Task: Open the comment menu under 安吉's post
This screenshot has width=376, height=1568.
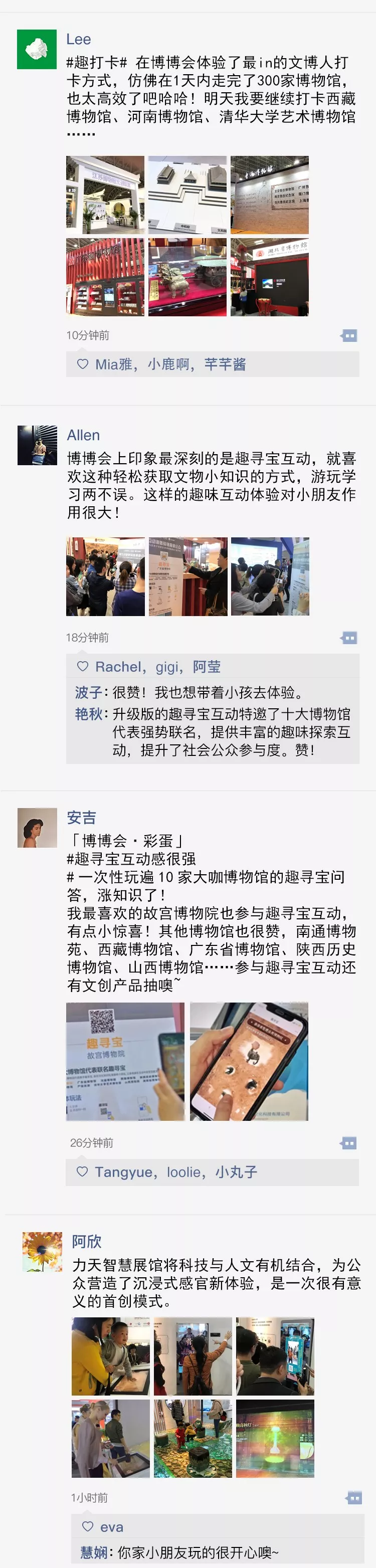Action: (x=348, y=1142)
